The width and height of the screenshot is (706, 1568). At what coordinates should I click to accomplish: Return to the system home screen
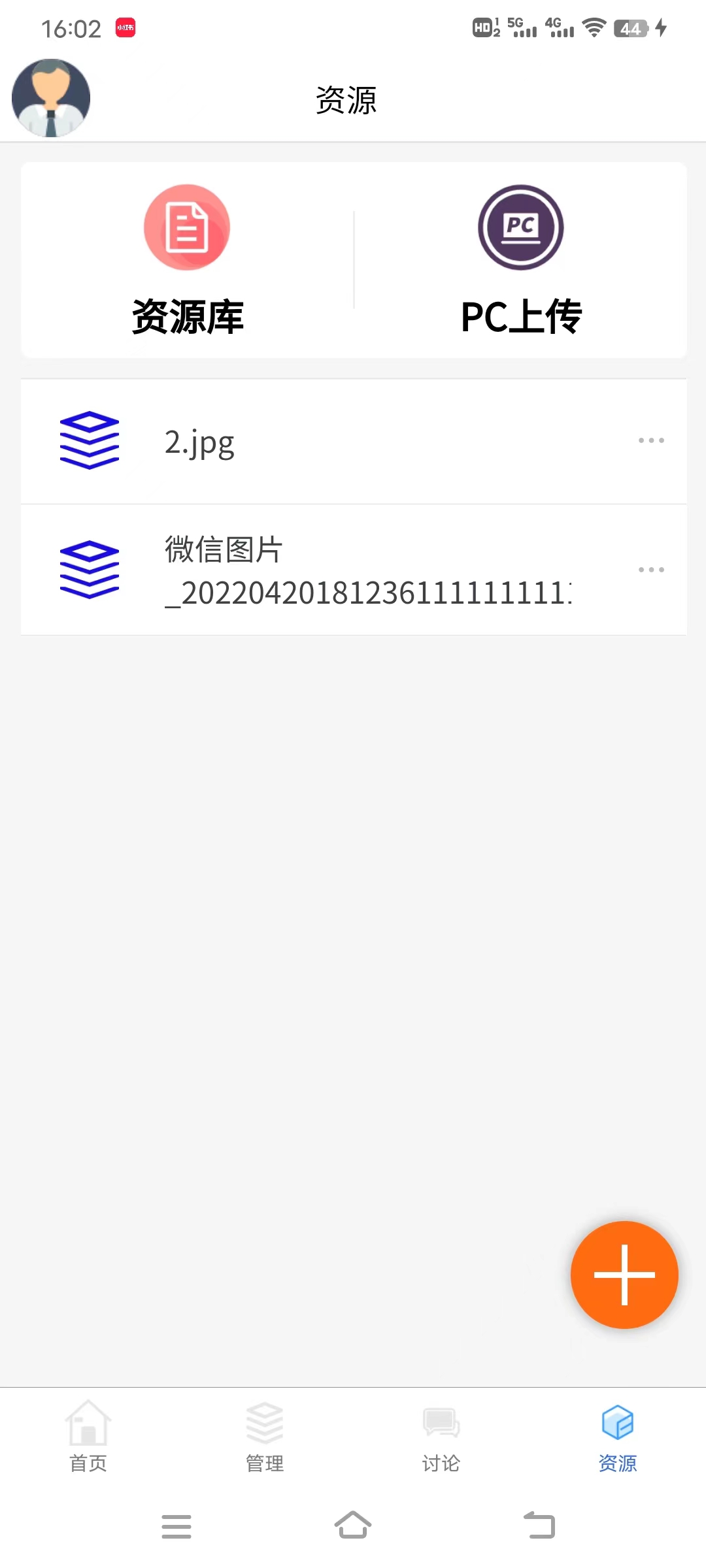coord(353,1526)
